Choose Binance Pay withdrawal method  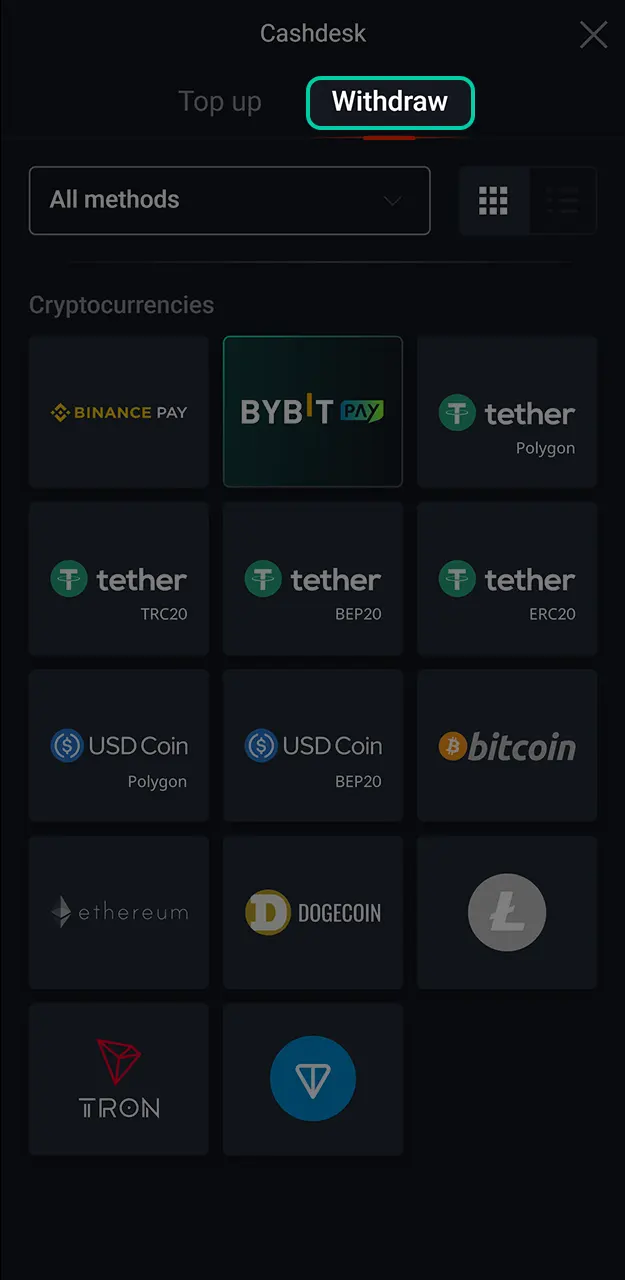click(119, 412)
